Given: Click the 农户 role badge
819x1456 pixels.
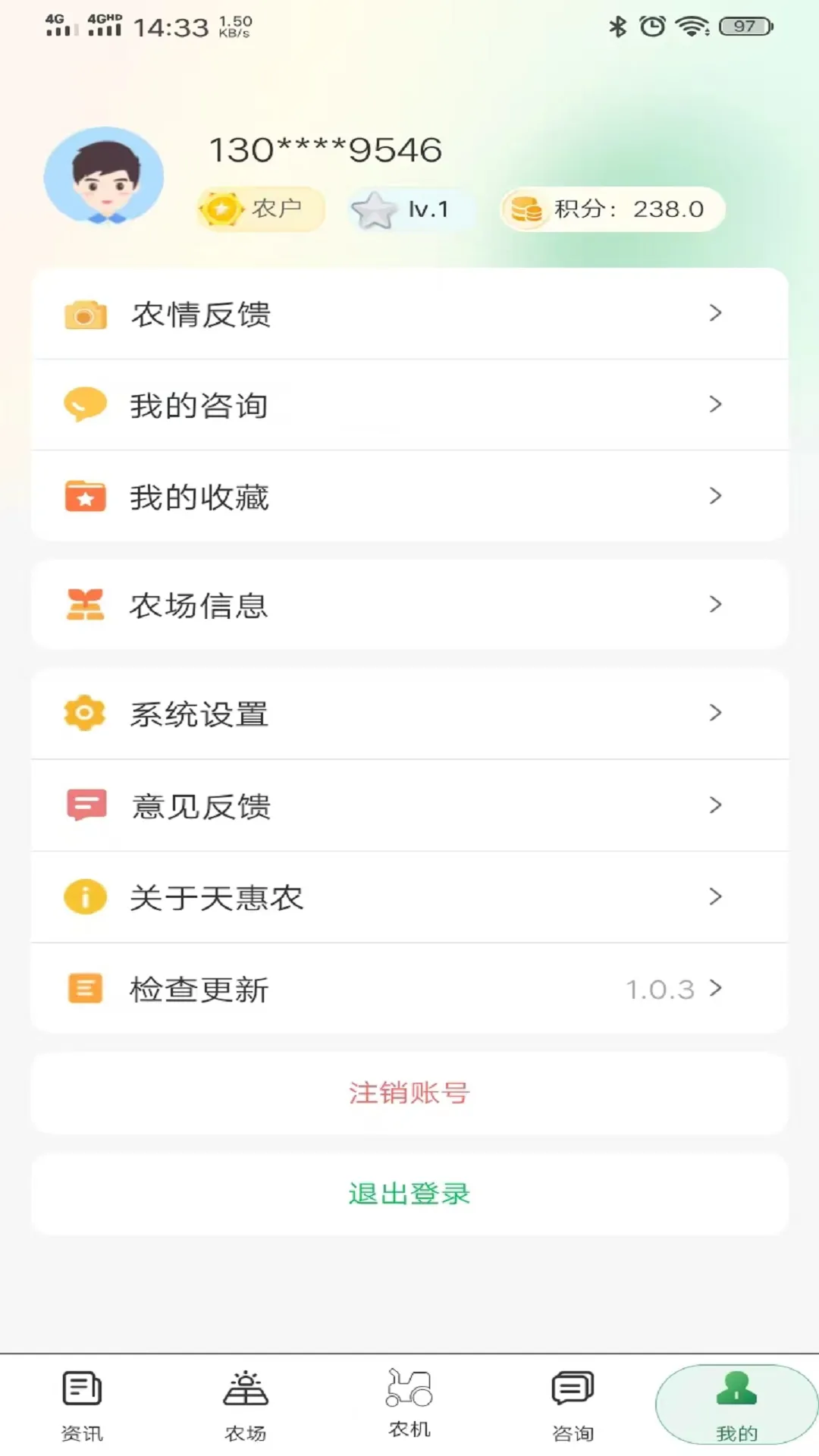Looking at the screenshot, I should pos(259,209).
